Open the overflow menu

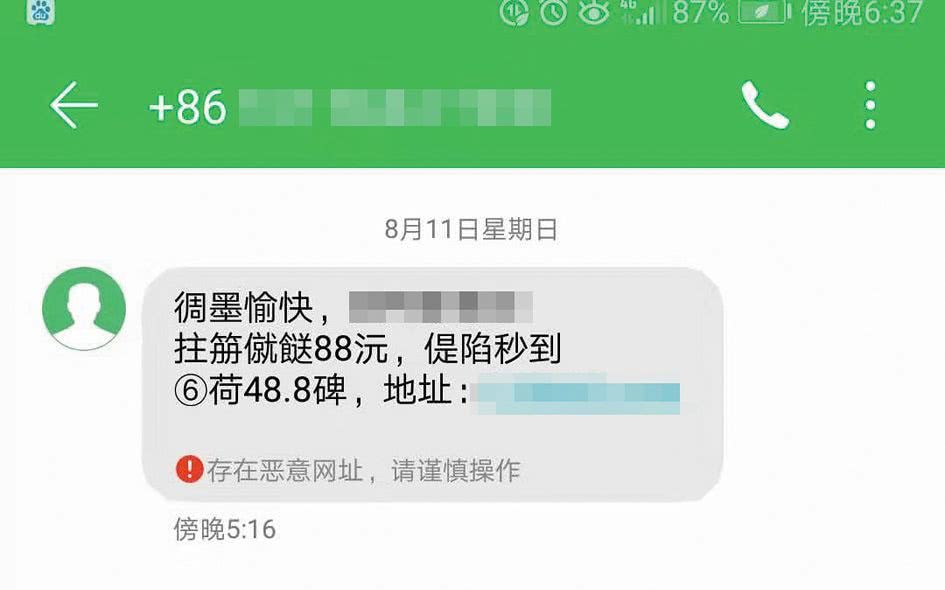pyautogui.click(x=870, y=106)
